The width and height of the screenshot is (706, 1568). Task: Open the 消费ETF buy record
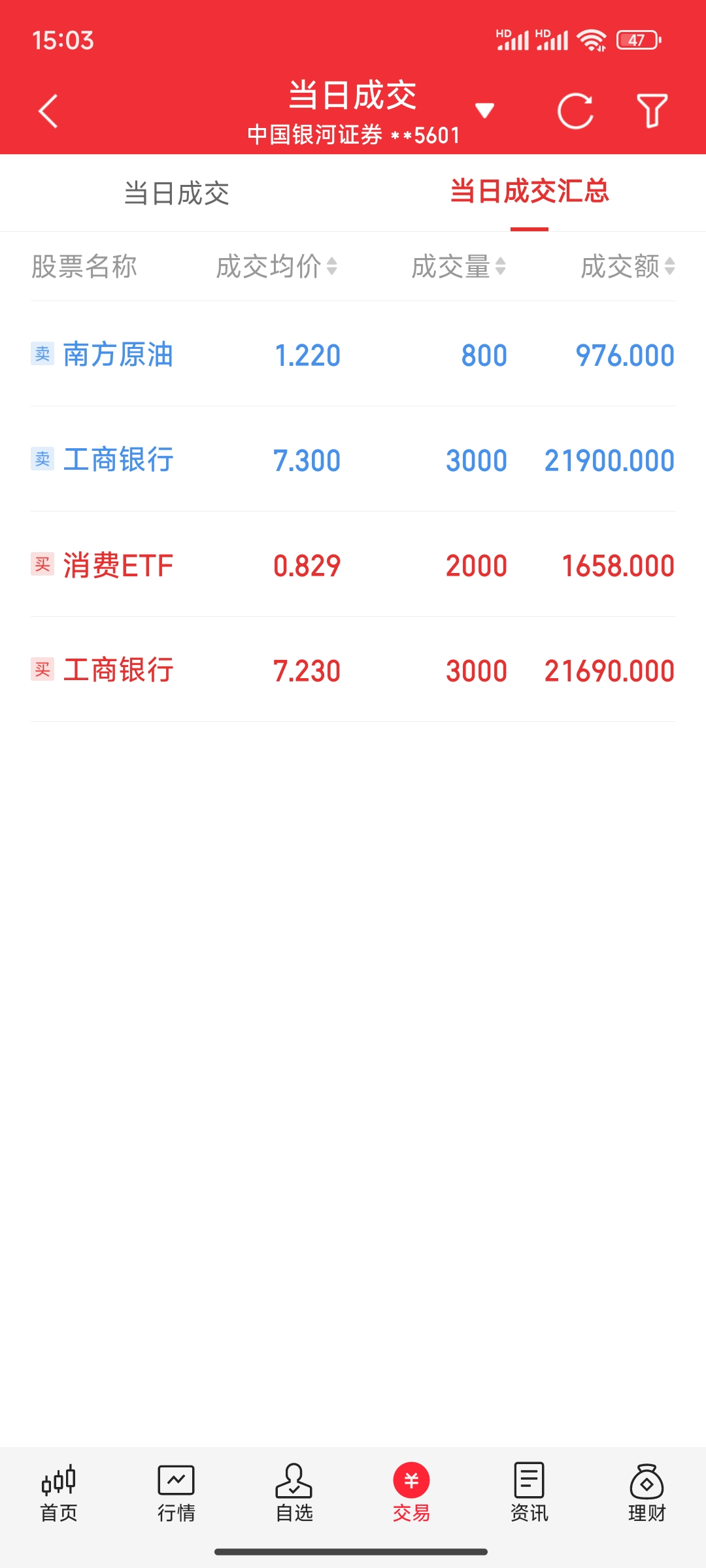(x=353, y=565)
